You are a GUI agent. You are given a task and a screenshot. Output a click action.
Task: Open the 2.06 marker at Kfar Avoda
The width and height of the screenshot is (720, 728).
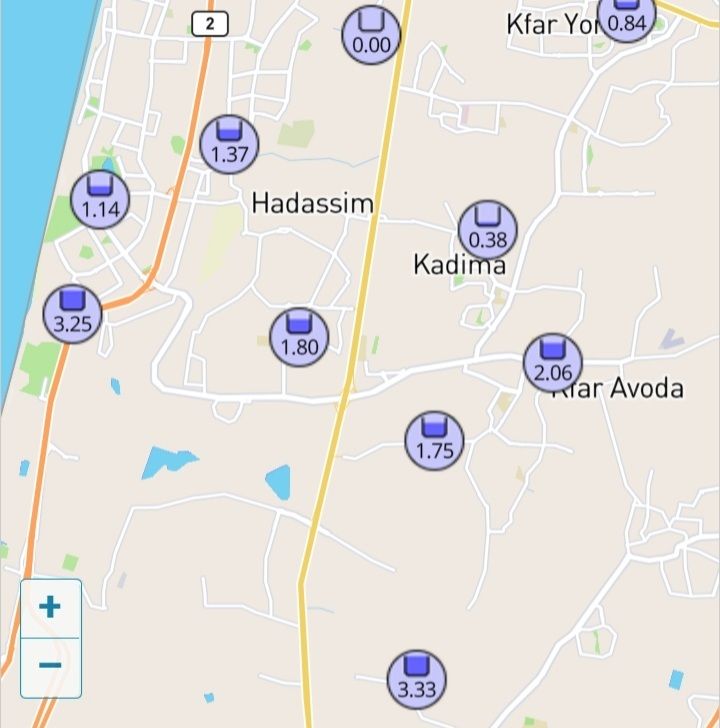(553, 363)
